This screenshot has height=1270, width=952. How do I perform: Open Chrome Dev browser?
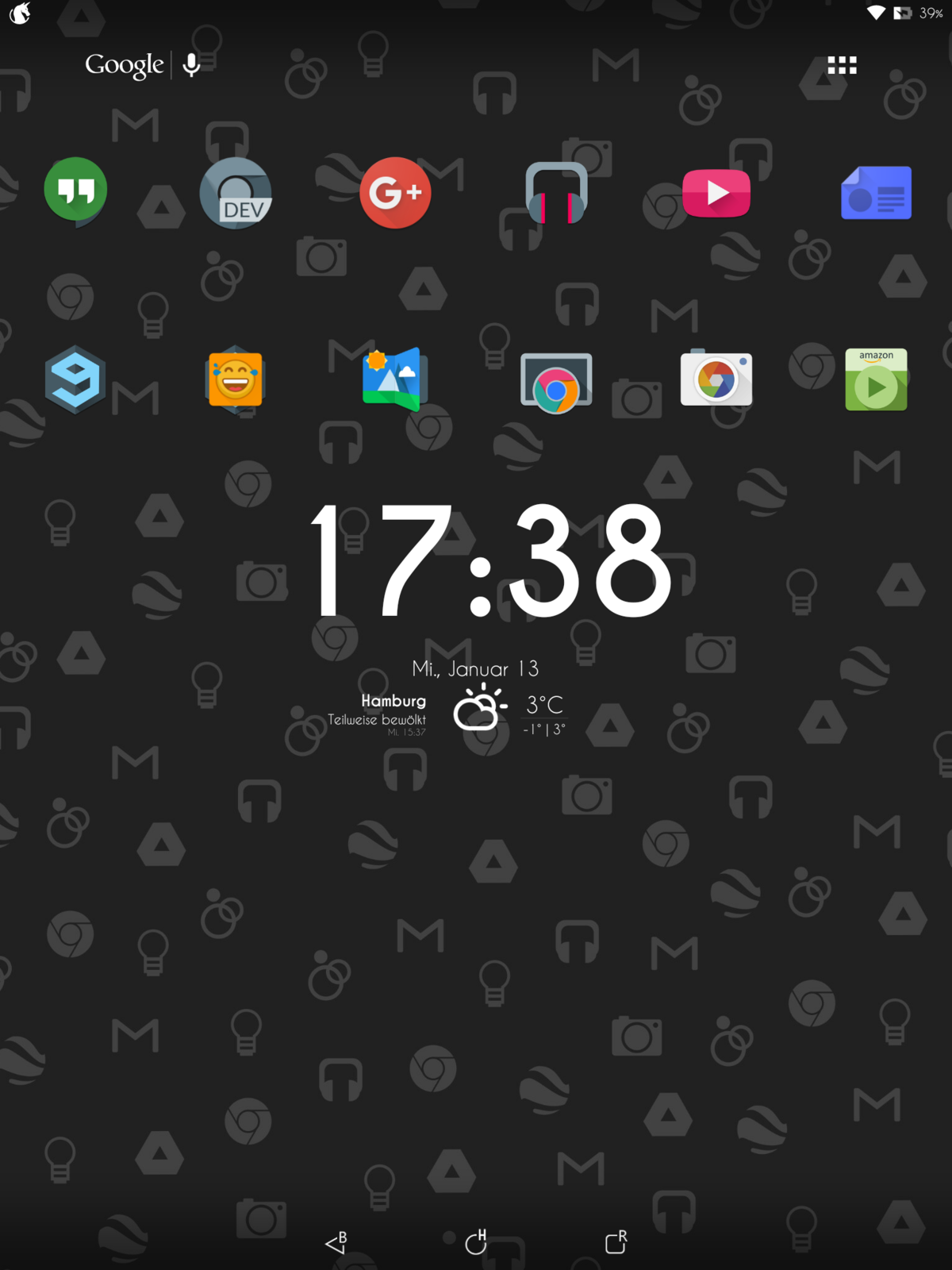tap(236, 193)
